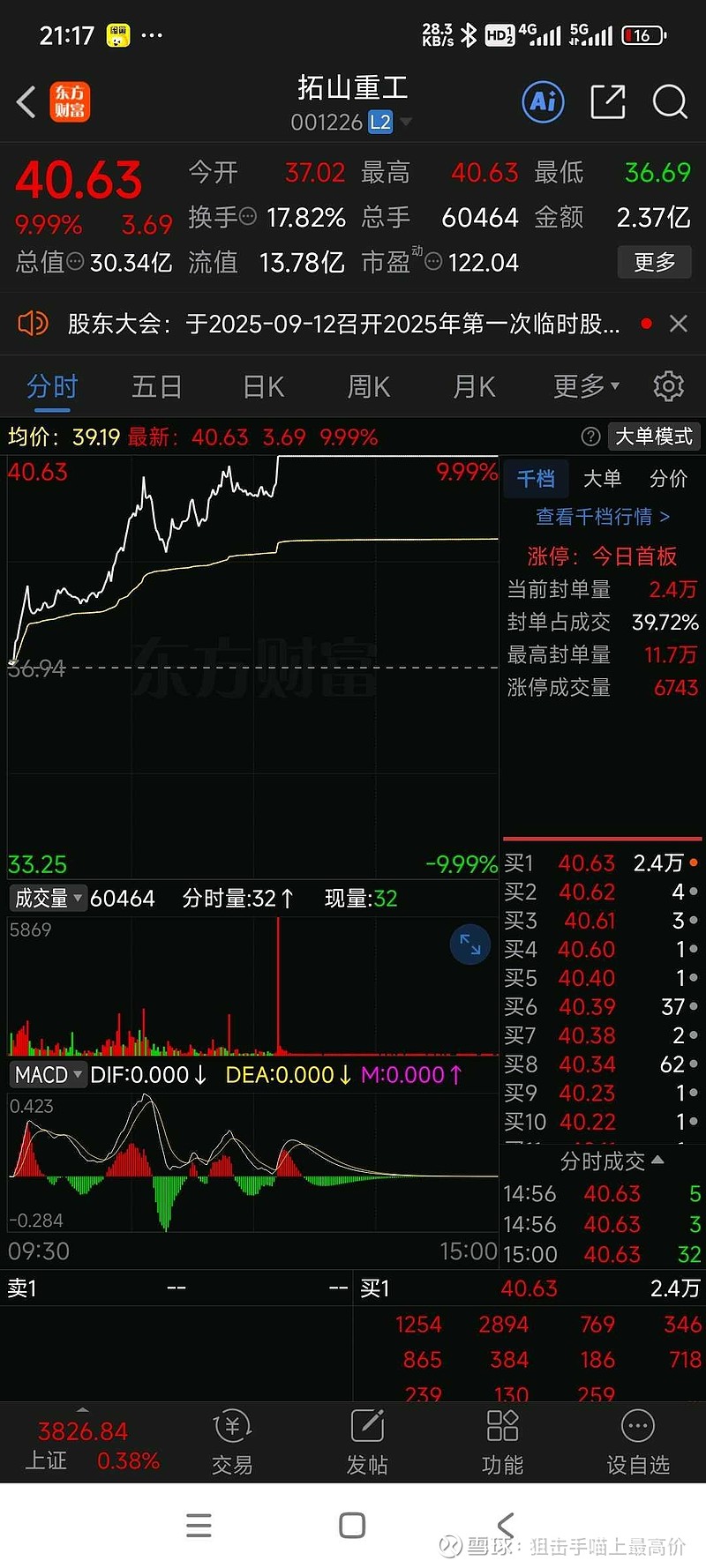Switch to the 月K chart tab
The image size is (706, 1568).
(x=474, y=386)
